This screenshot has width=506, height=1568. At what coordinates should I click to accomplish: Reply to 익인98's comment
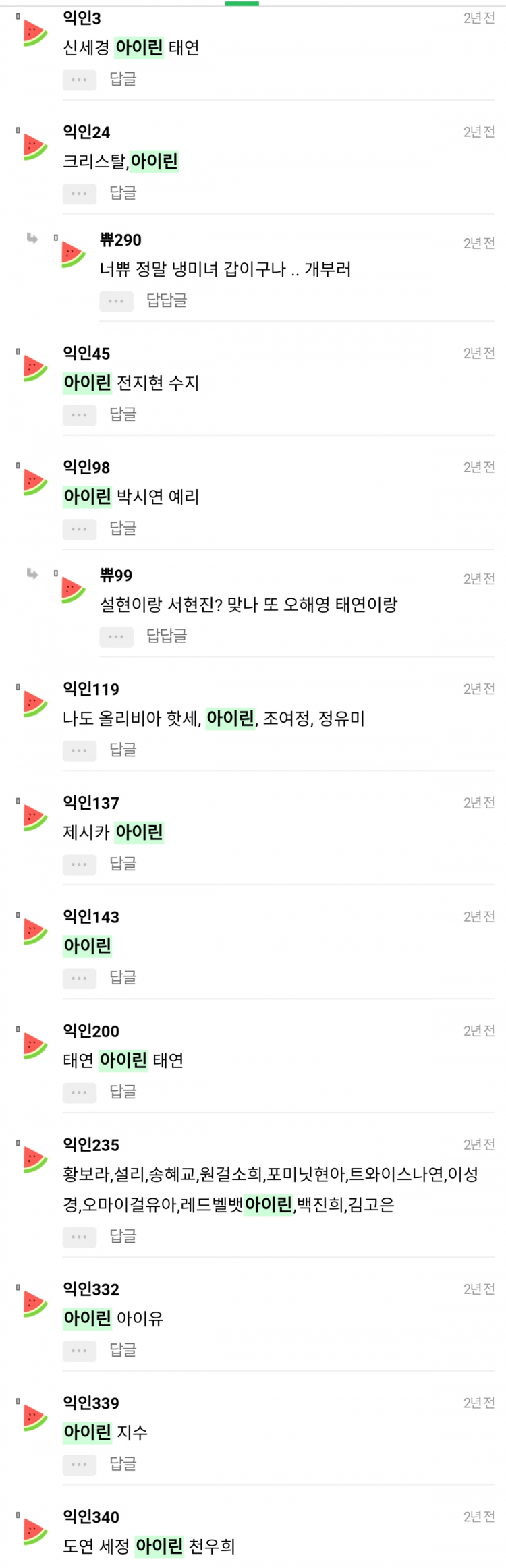(x=123, y=528)
